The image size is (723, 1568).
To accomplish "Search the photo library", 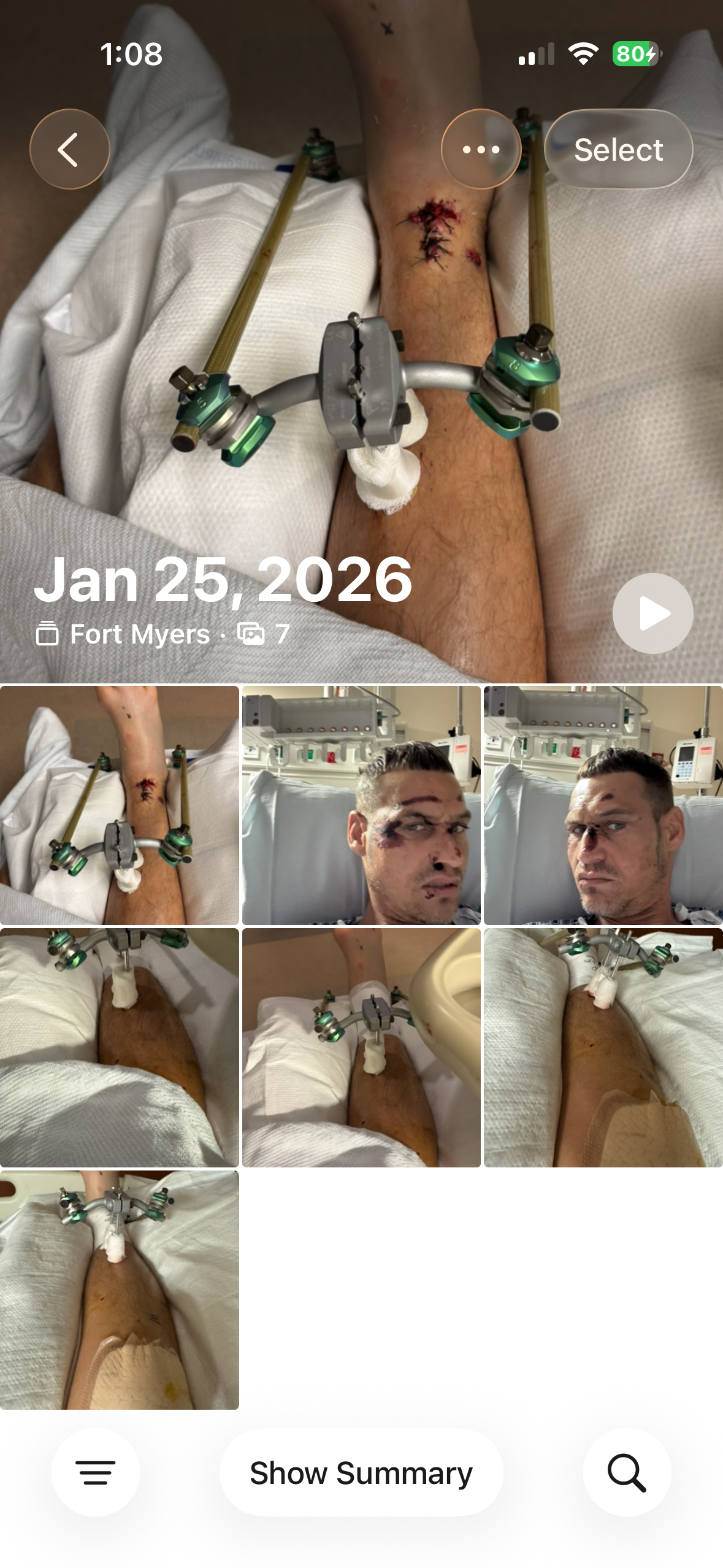I will coord(626,1472).
